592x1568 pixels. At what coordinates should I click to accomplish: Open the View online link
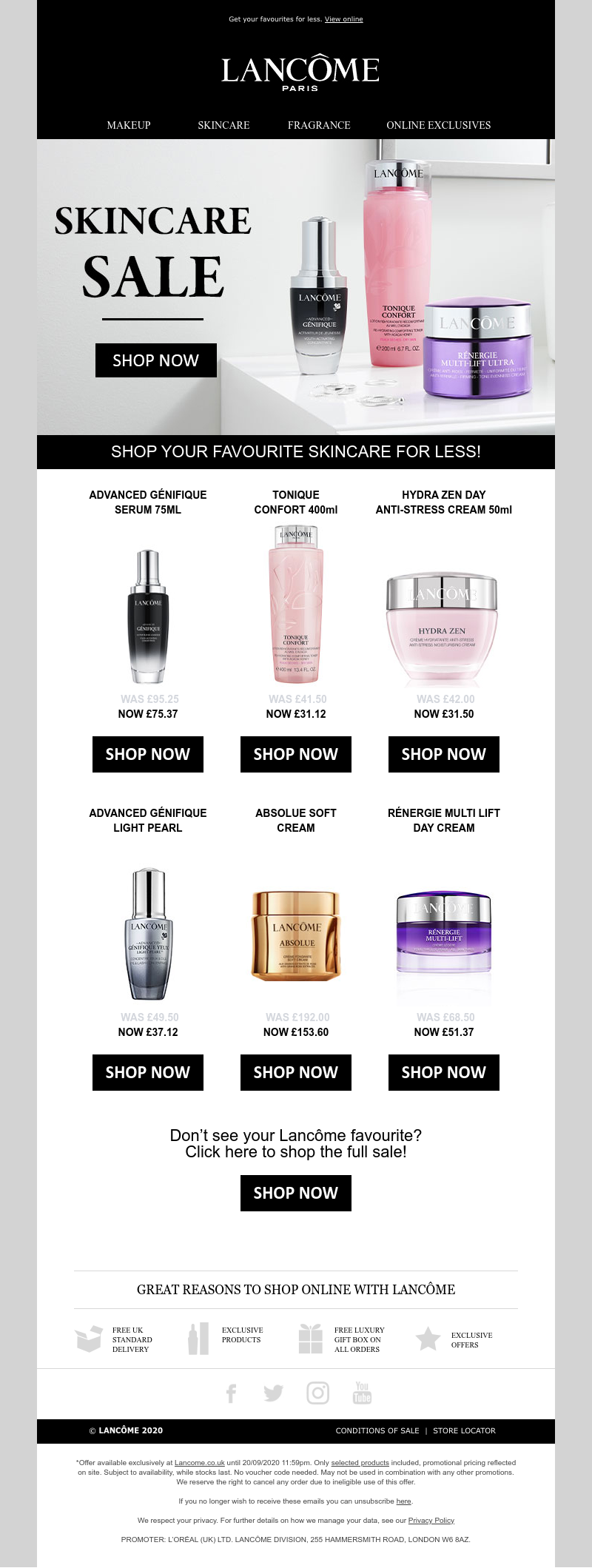click(x=343, y=19)
